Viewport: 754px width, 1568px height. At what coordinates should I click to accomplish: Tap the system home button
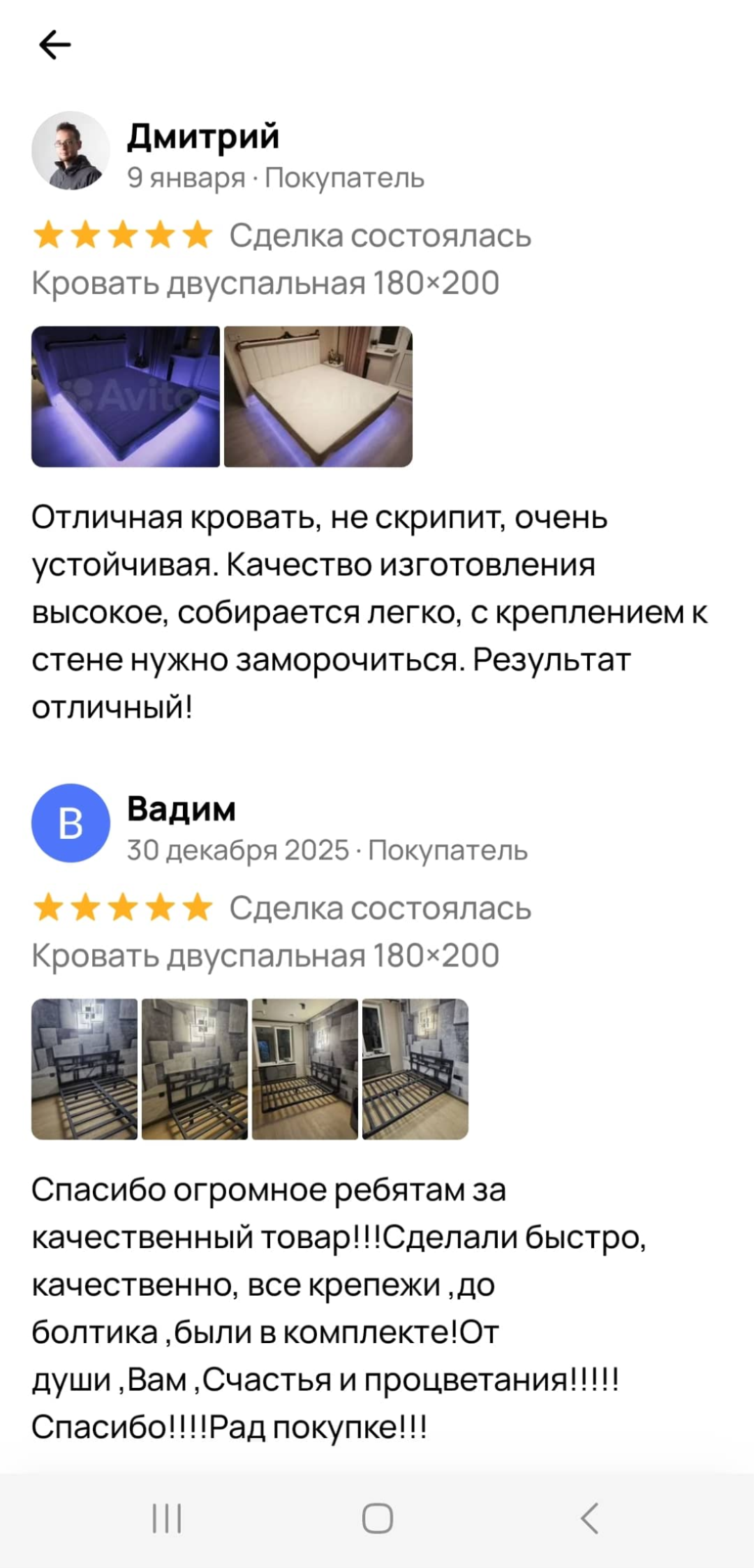(377, 1518)
